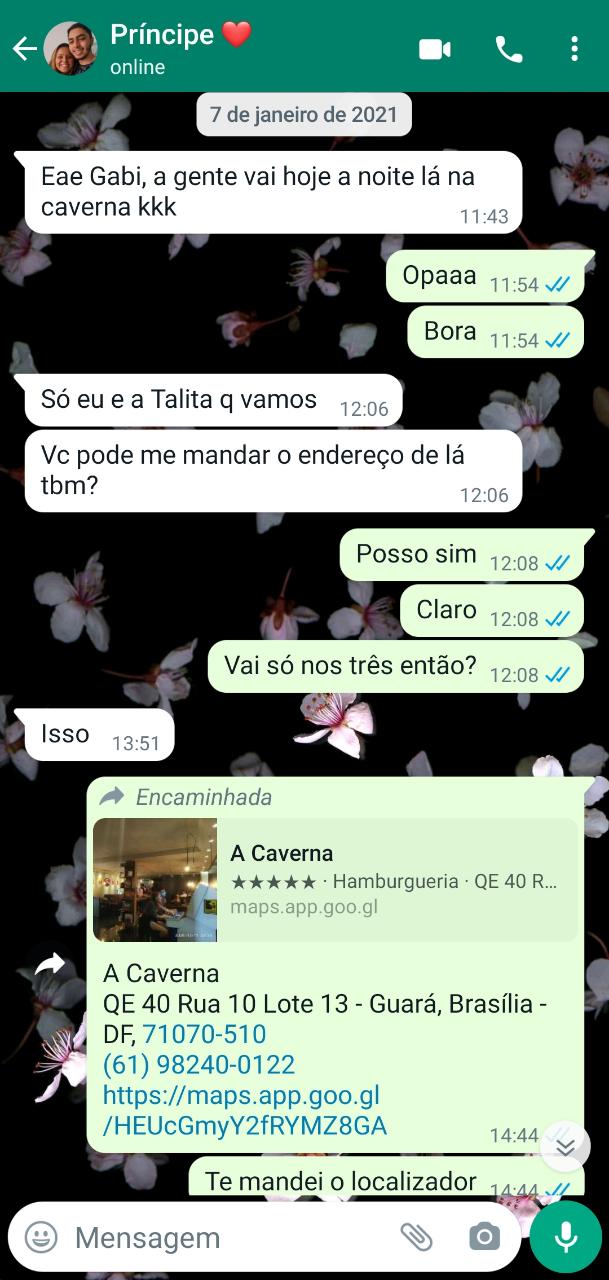The width and height of the screenshot is (609, 1280).
Task: Forward the A Caverna message
Action: tap(50, 965)
